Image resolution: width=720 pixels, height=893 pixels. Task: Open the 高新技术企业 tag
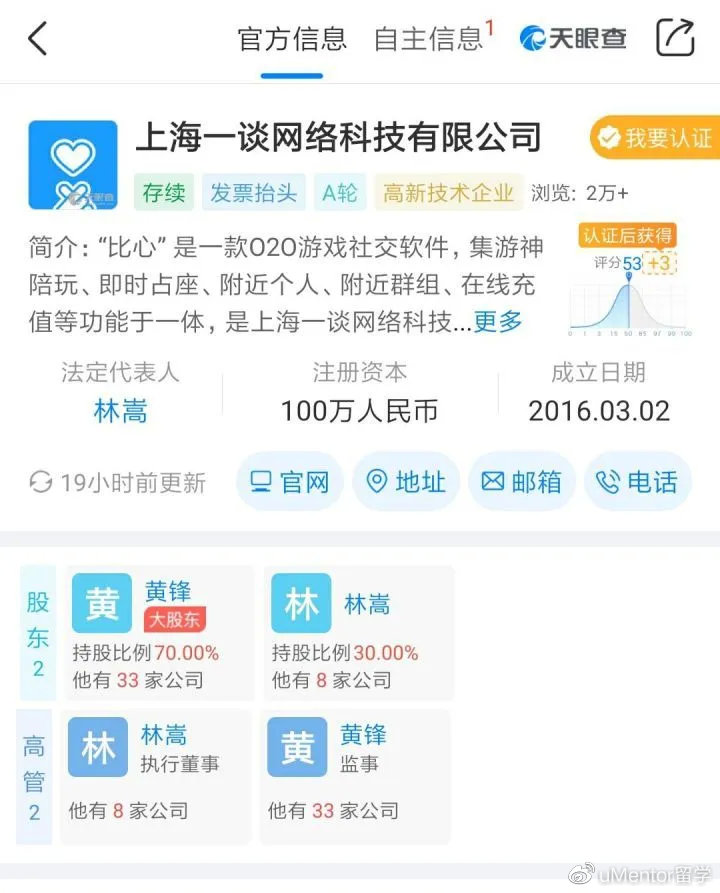(448, 193)
